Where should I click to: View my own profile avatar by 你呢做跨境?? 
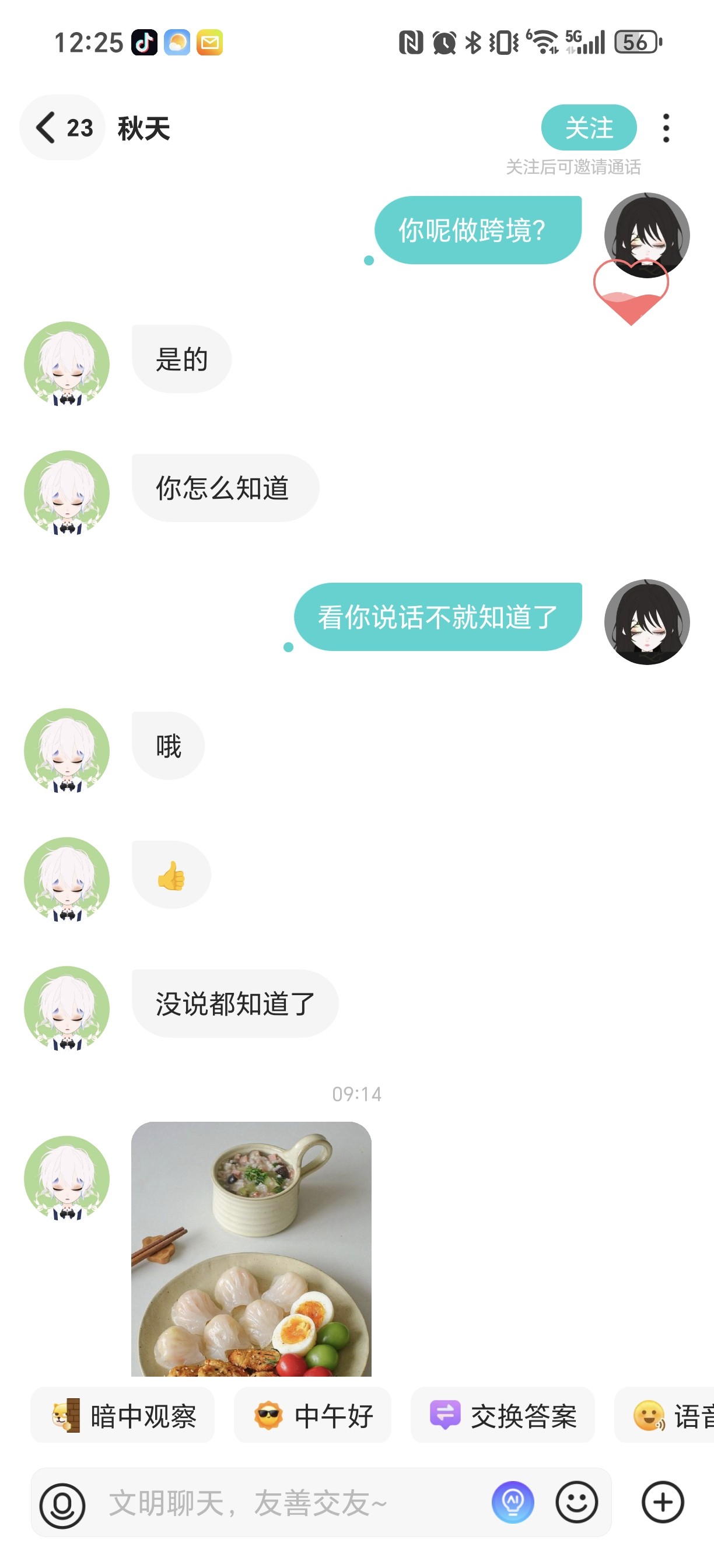tap(646, 235)
